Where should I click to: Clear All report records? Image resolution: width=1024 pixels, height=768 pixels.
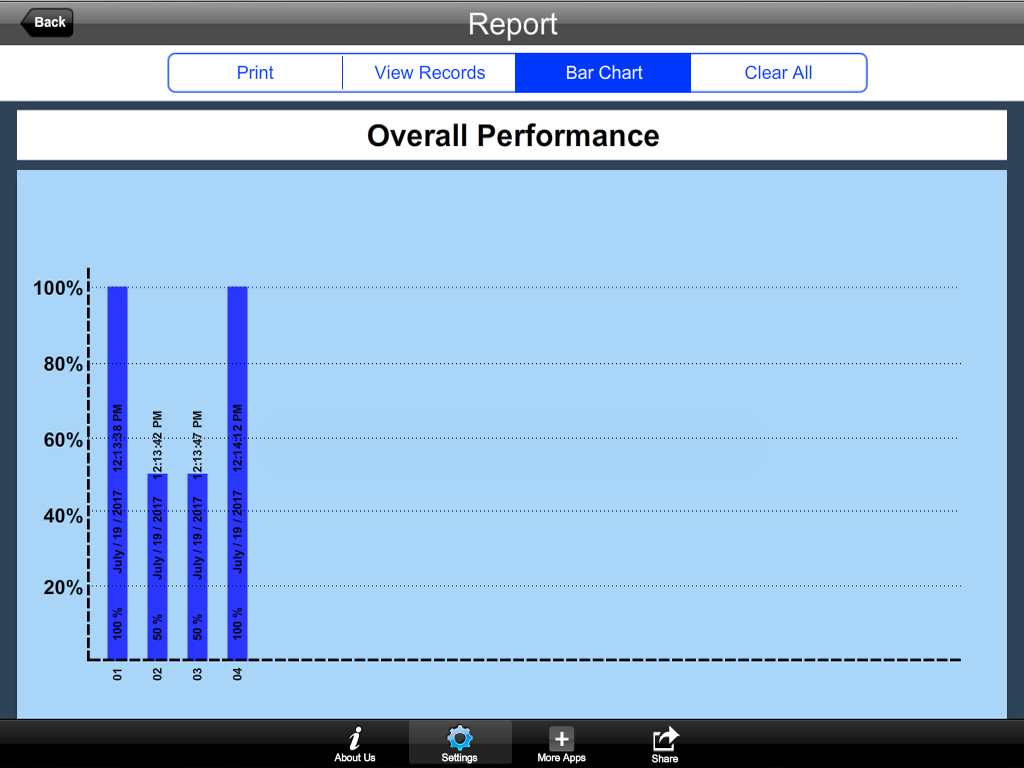[x=778, y=73]
